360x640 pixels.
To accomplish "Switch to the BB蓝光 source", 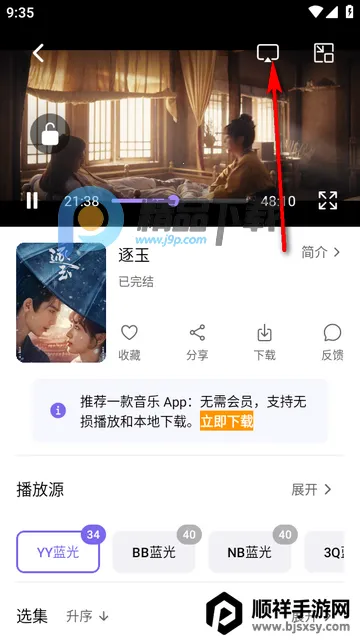I will (x=154, y=552).
